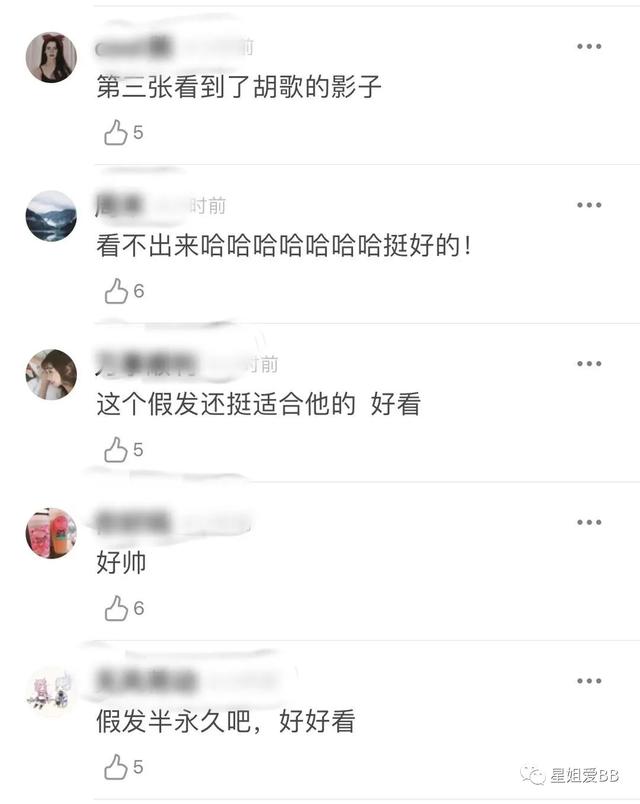Screen dimensions: 640x804
Task: Like the comment '这个假发还挺适合他的 好看'
Action: (x=116, y=450)
